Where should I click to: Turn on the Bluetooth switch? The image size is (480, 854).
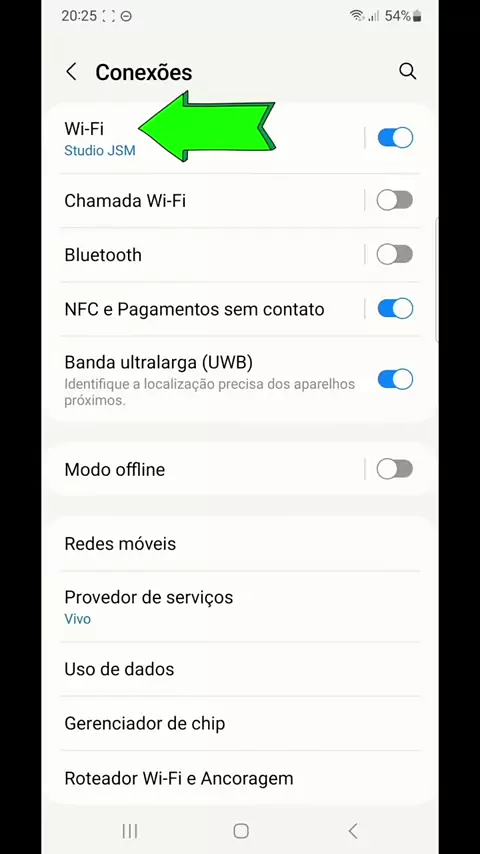[395, 254]
